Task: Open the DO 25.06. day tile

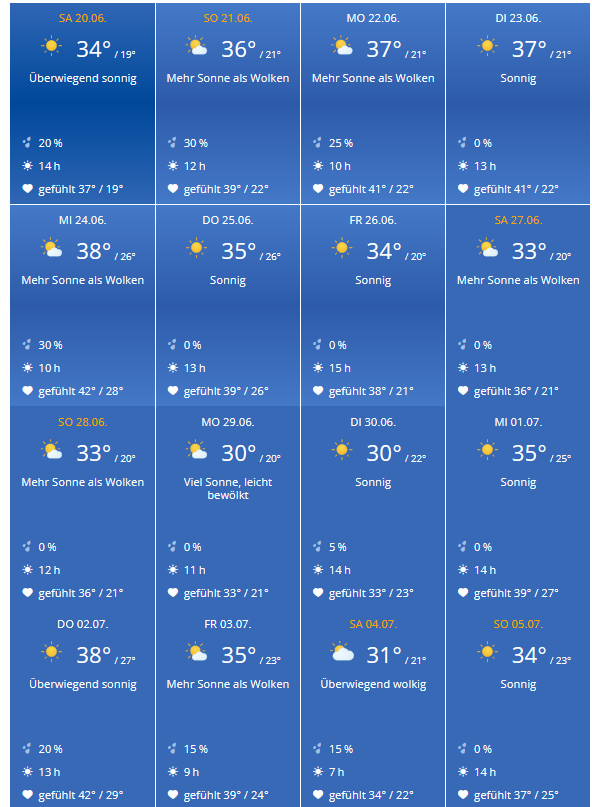Action: [x=228, y=306]
